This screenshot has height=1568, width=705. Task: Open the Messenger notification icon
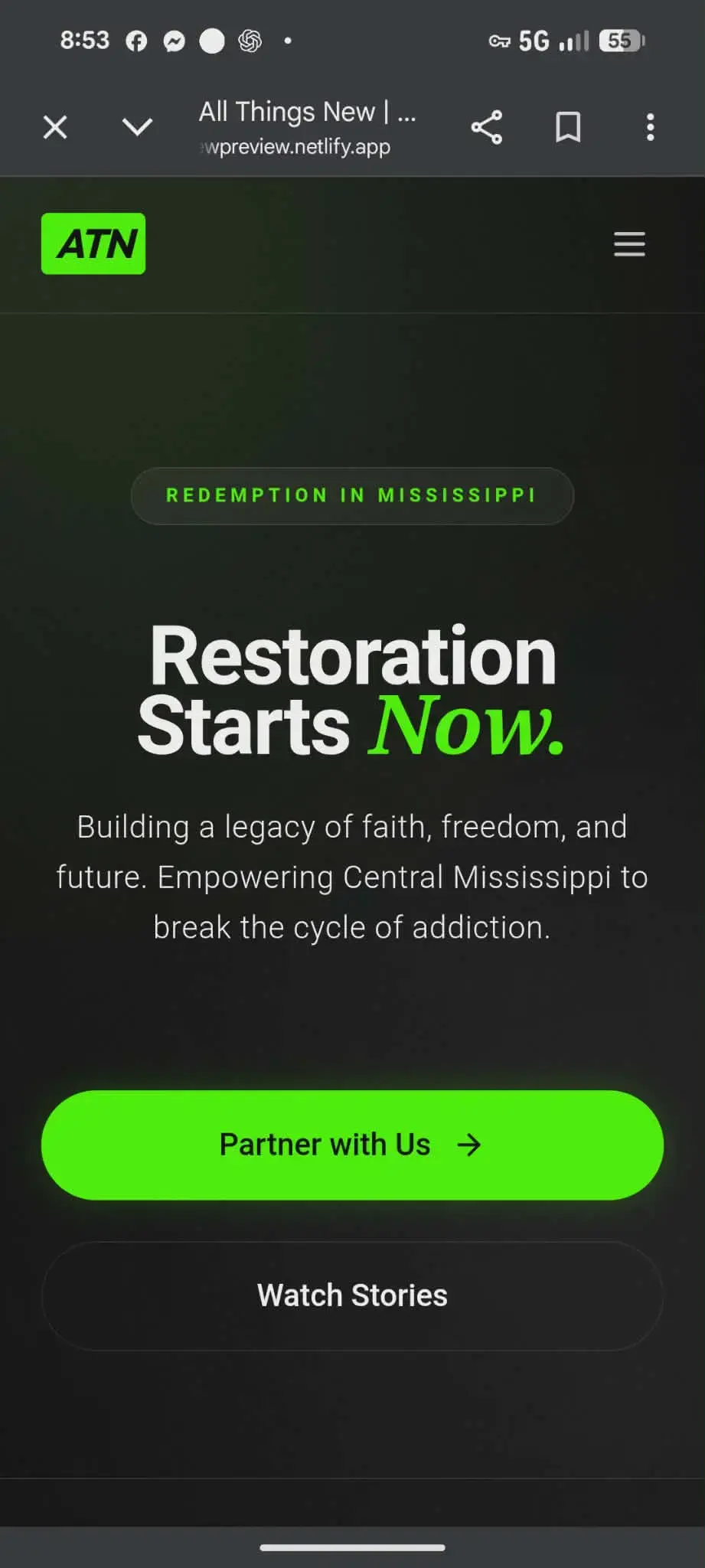175,41
